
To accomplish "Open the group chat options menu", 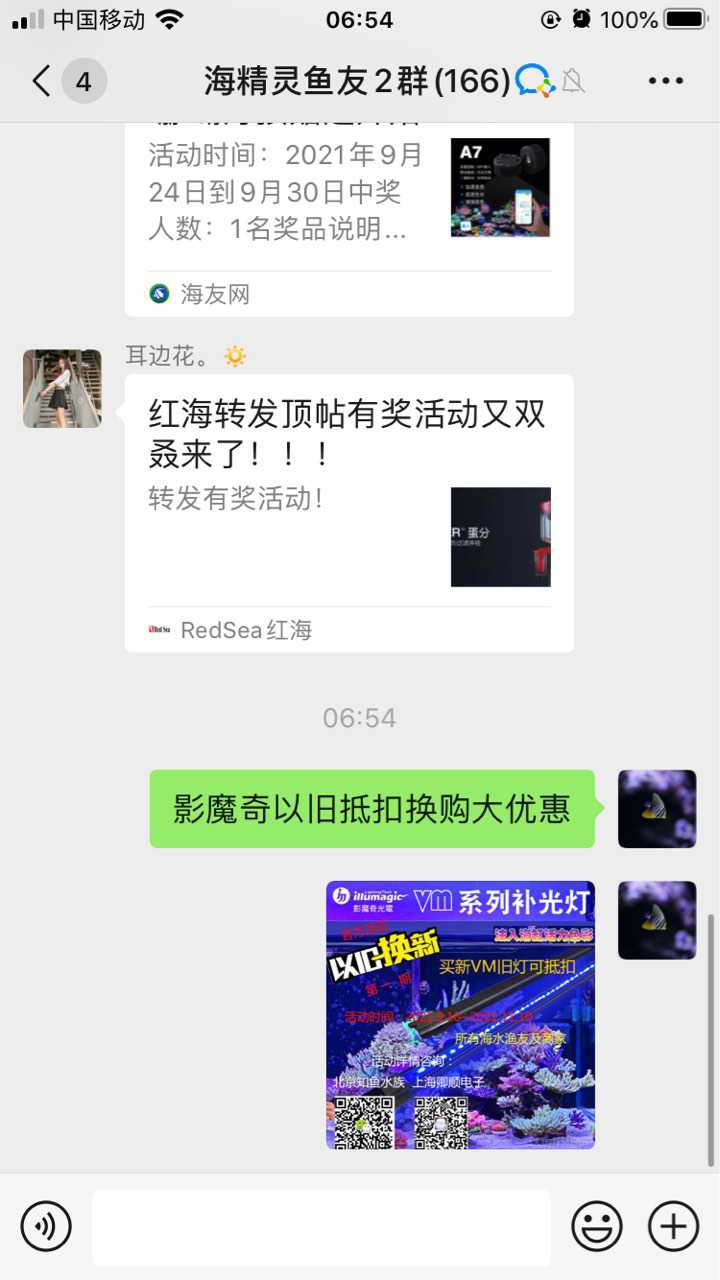I will pyautogui.click(x=665, y=81).
